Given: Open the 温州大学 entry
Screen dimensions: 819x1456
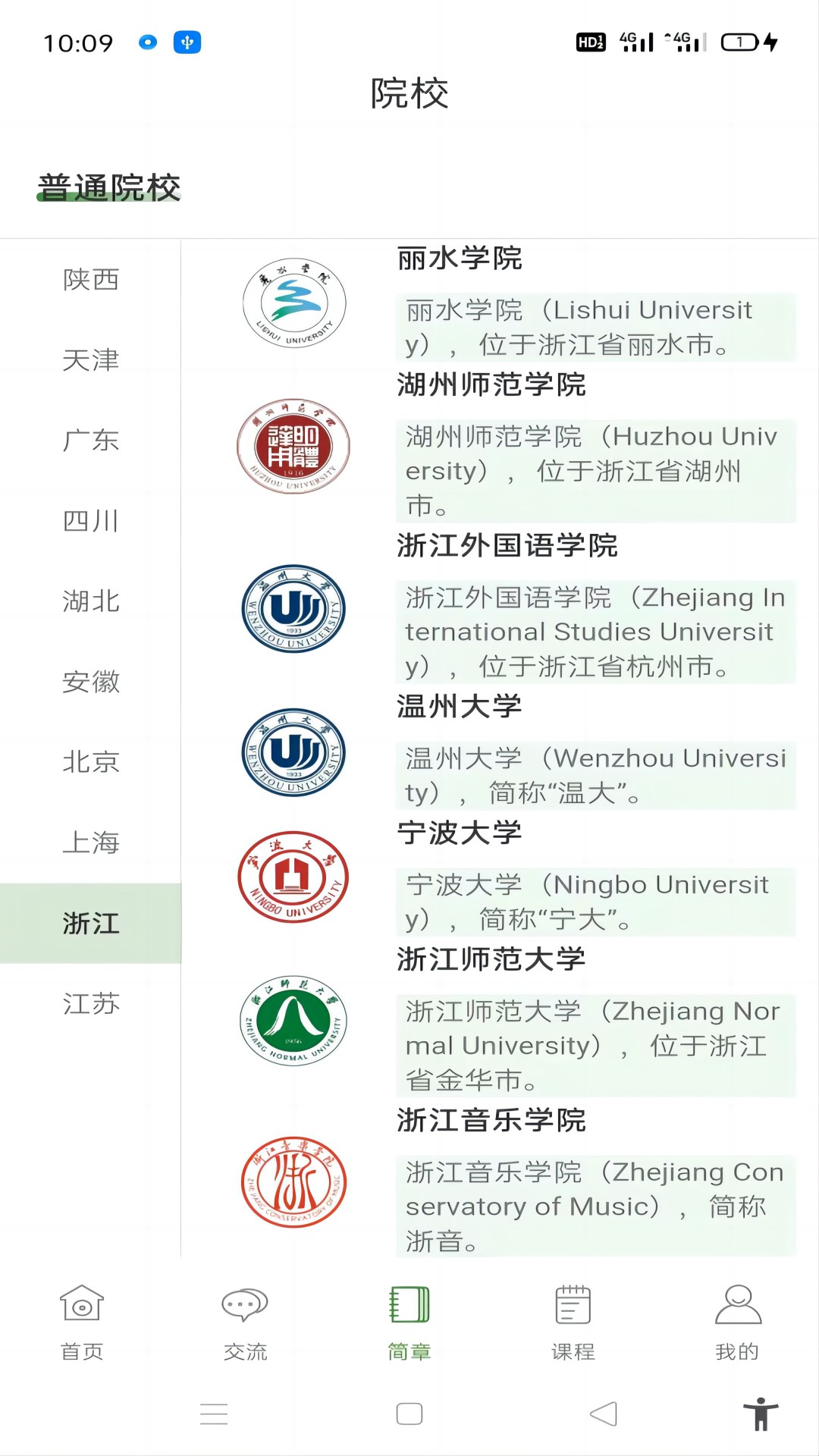Looking at the screenshot, I should tap(460, 707).
